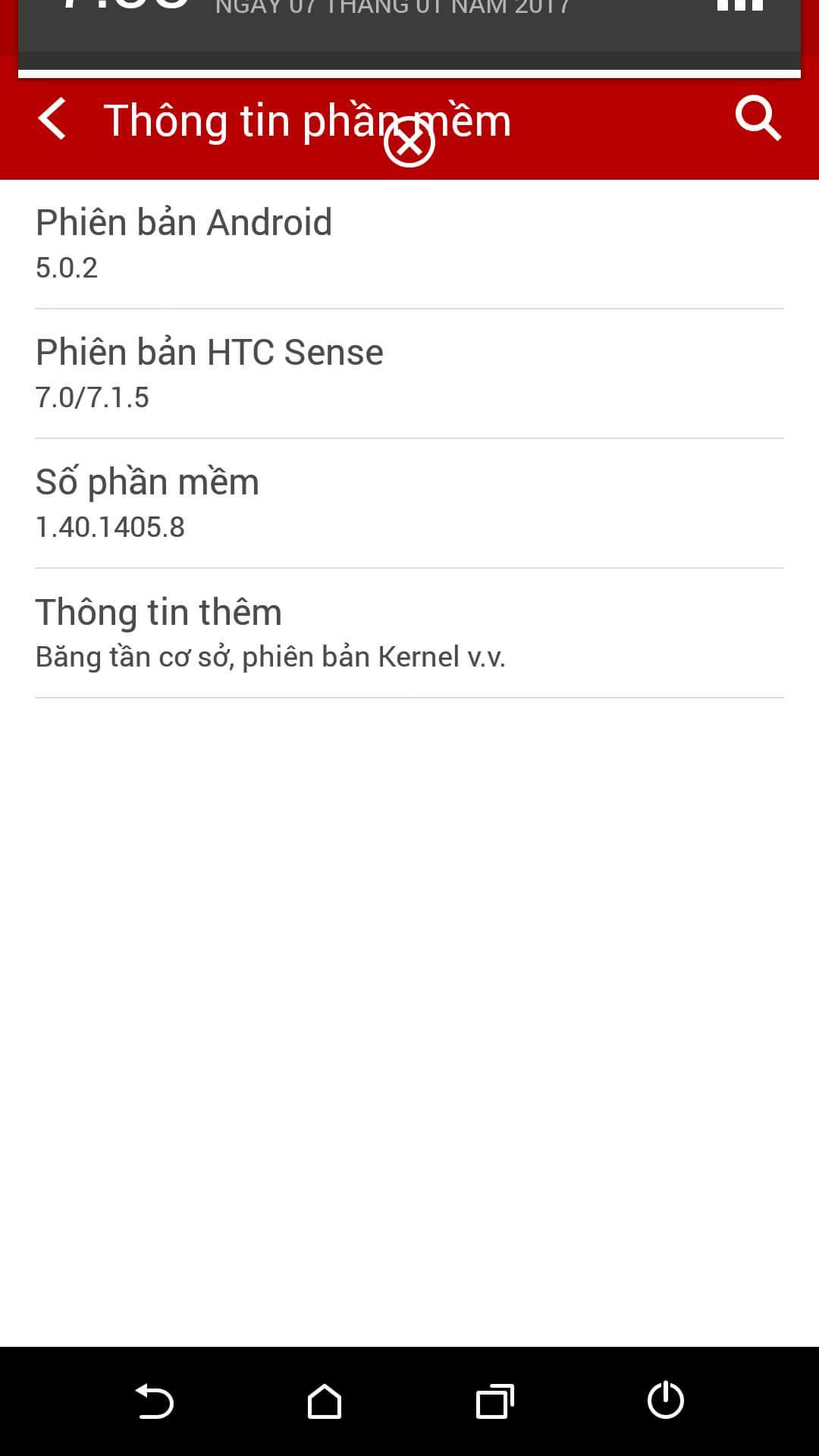Select the Phiên bản HTC Sense row
The image size is (819, 1456).
(x=409, y=374)
